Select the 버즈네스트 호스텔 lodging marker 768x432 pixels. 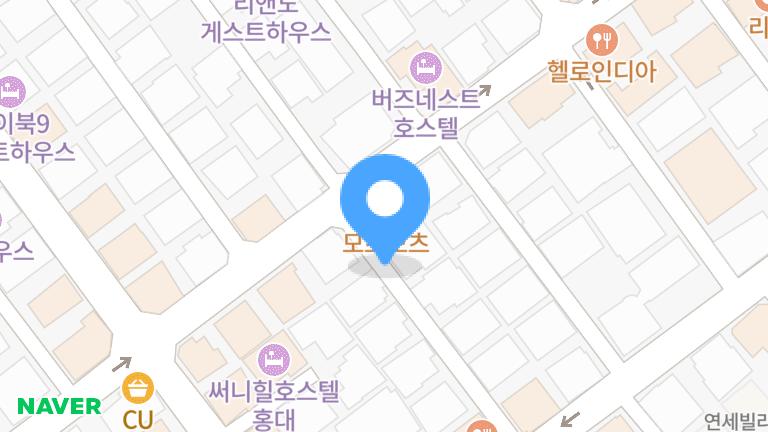pyautogui.click(x=426, y=68)
